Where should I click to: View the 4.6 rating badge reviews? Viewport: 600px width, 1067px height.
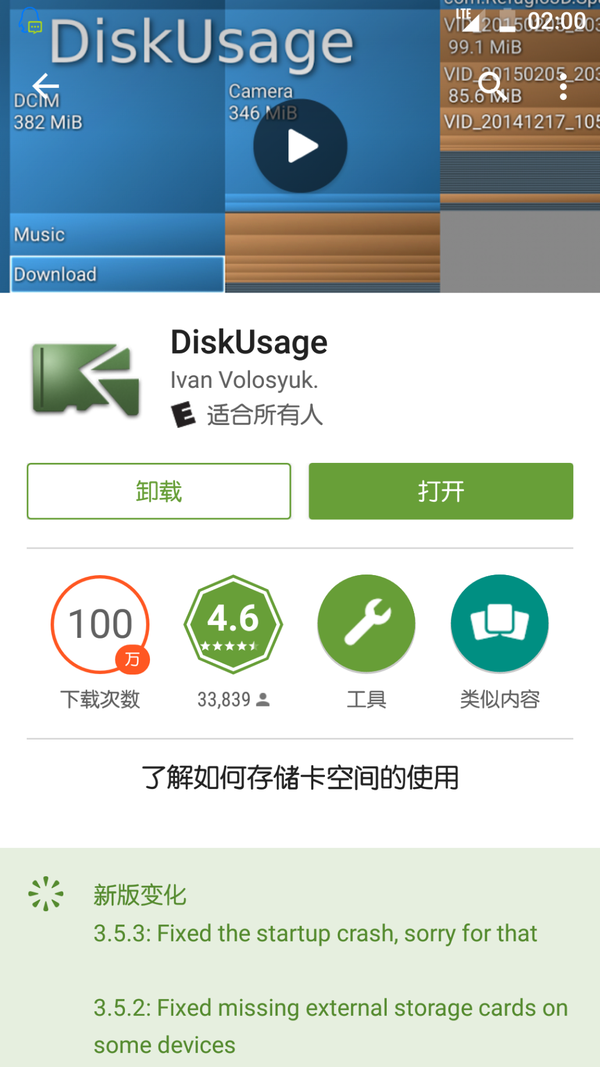(233, 625)
